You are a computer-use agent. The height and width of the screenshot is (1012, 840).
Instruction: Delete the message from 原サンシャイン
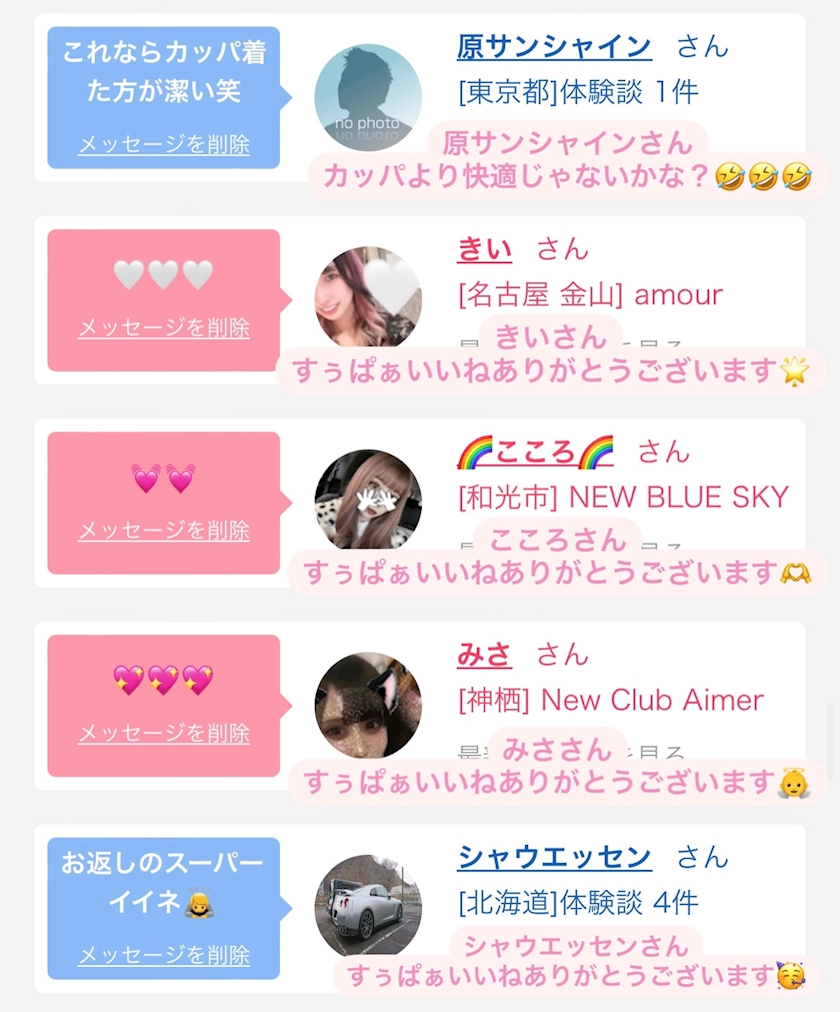coord(164,145)
